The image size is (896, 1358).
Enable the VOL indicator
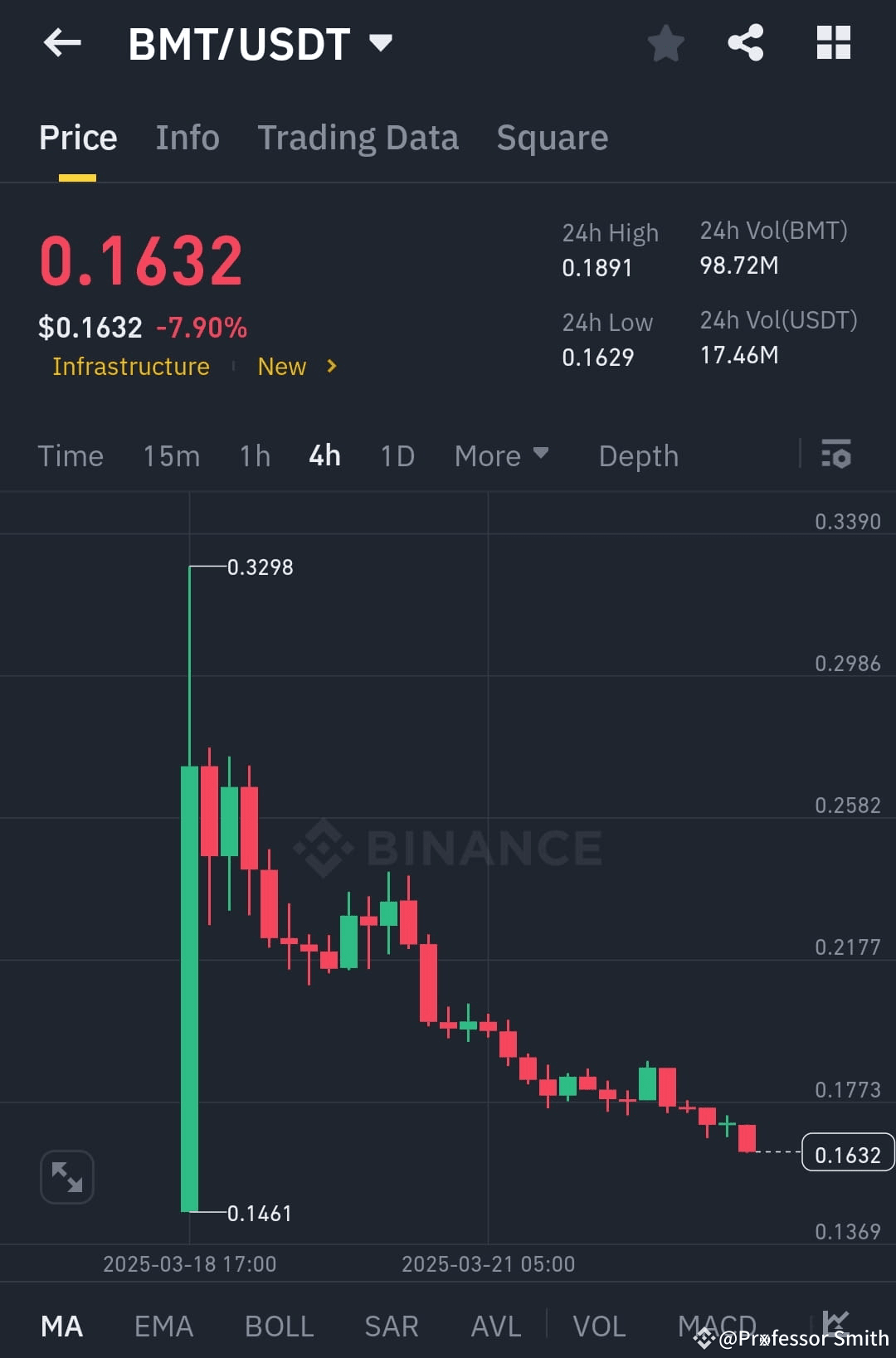(600, 1325)
